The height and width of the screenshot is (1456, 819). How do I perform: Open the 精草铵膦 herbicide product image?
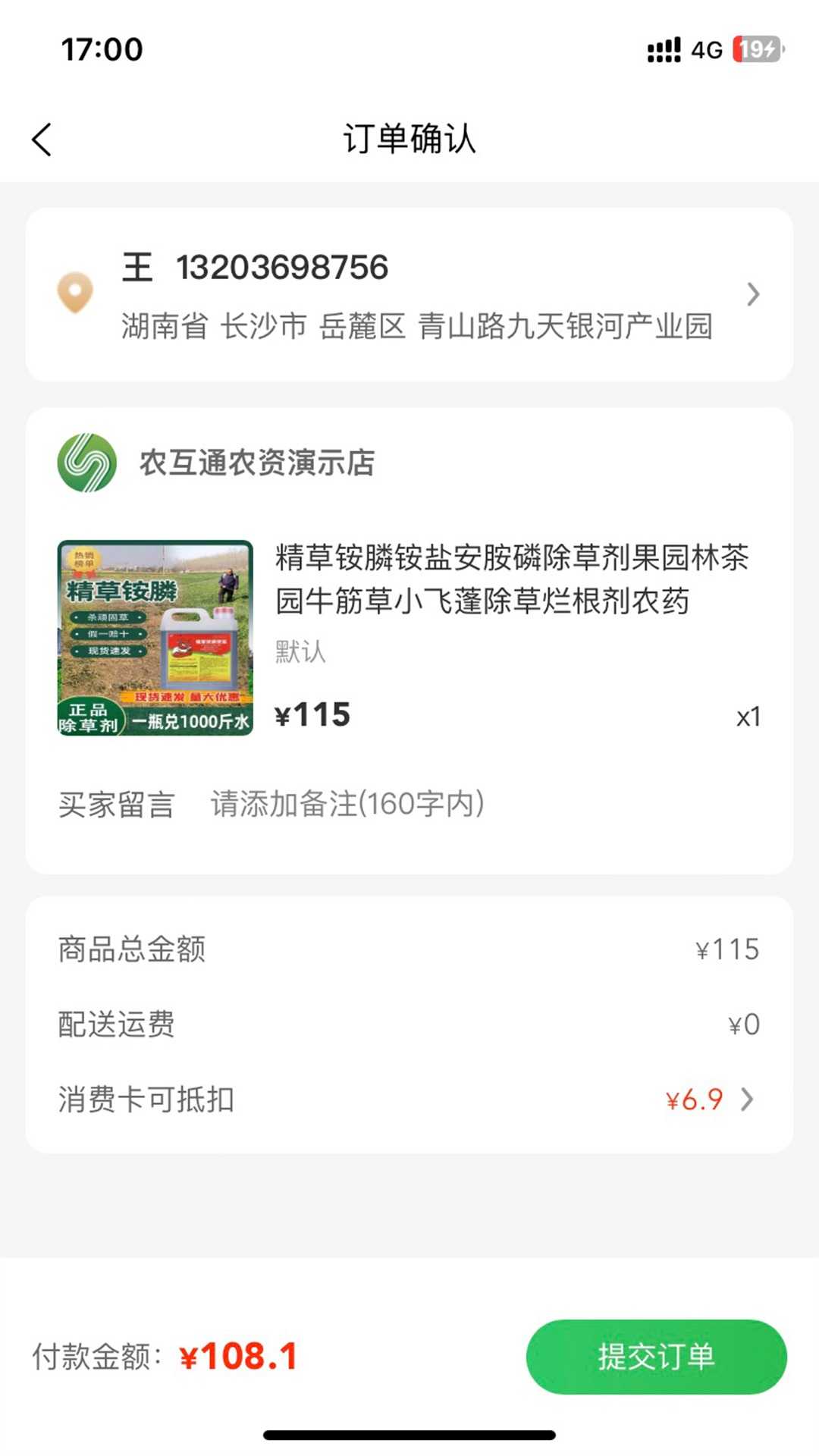pos(155,638)
